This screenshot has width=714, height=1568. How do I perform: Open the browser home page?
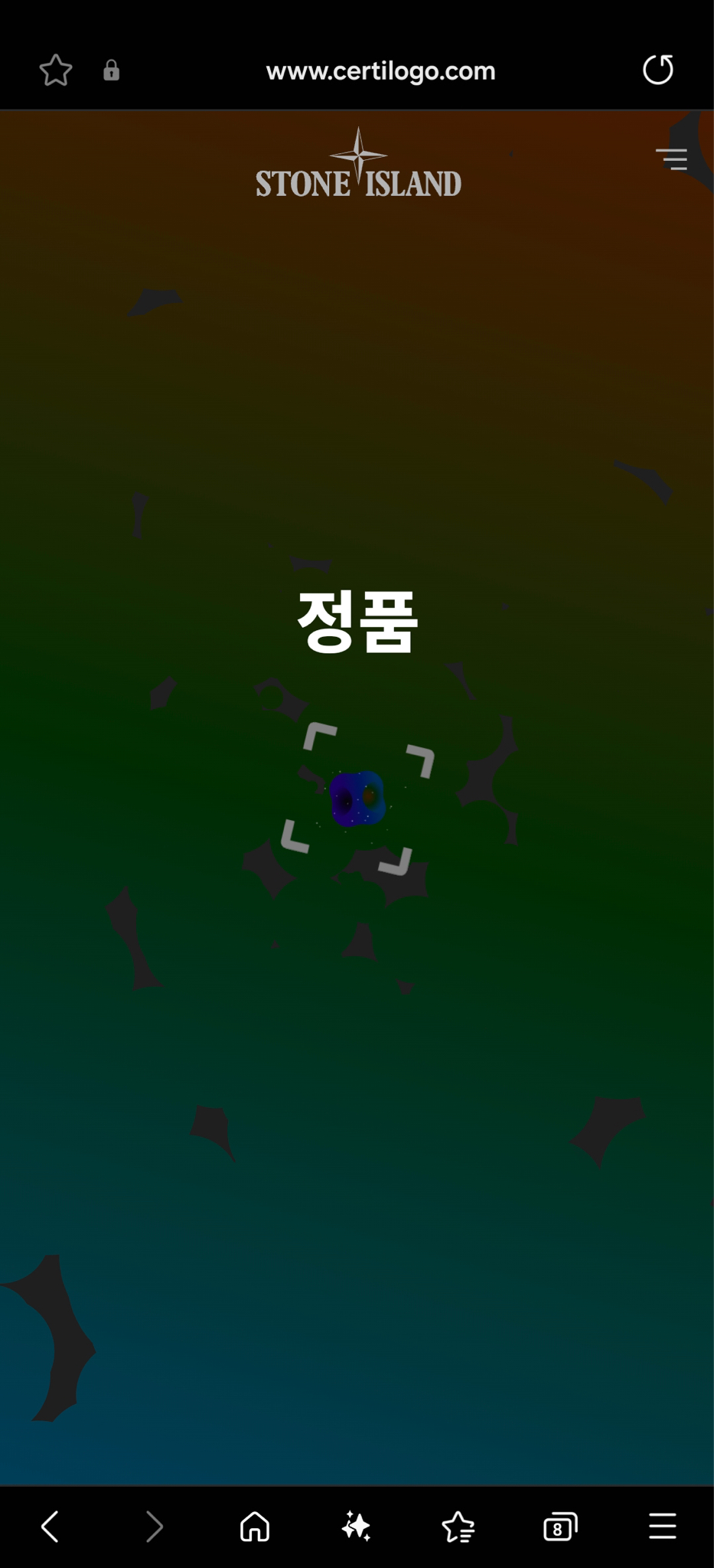[x=255, y=1527]
